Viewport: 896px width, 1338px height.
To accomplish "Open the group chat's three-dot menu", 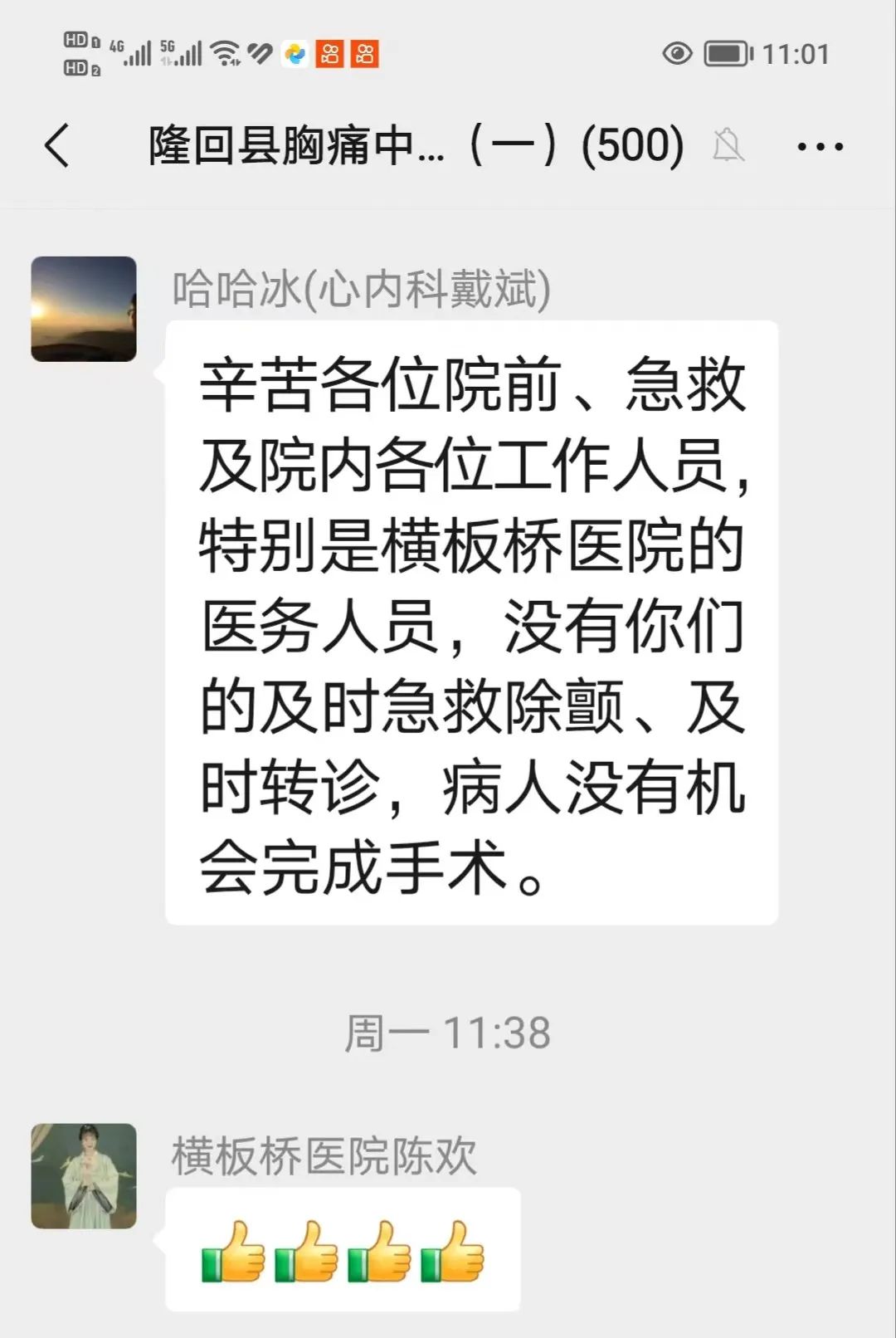I will coord(820,147).
